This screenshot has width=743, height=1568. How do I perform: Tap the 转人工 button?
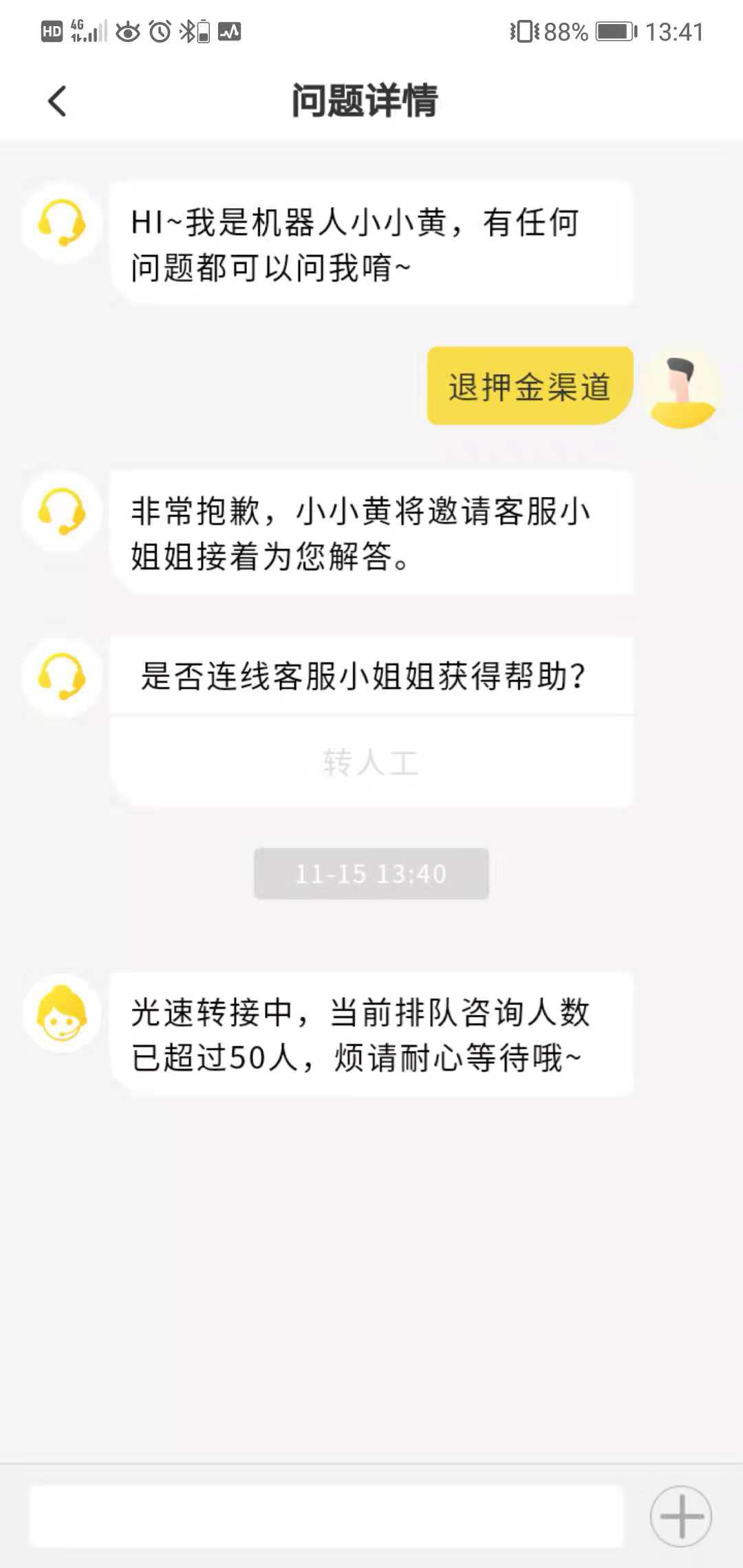(x=371, y=762)
